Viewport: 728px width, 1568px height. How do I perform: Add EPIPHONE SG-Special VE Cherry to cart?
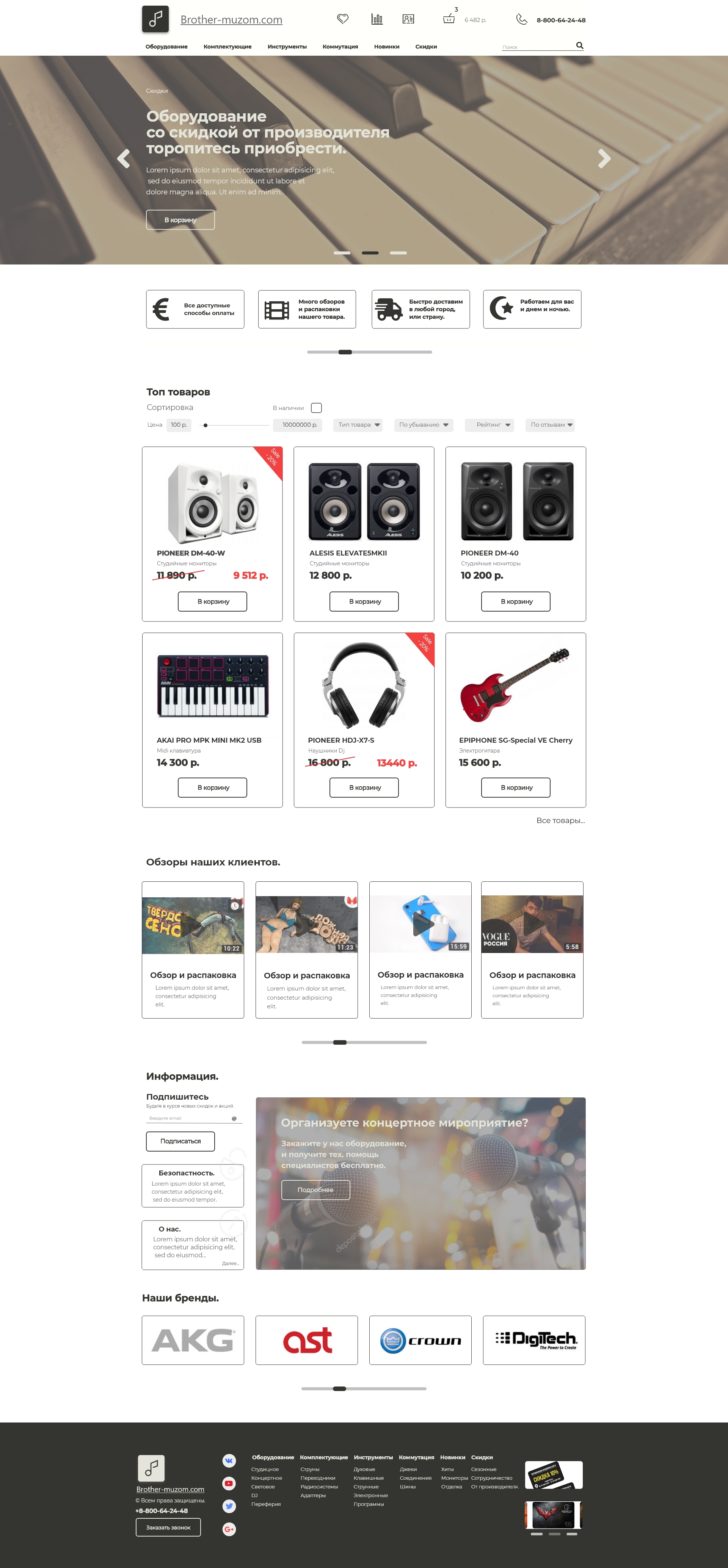click(x=516, y=787)
